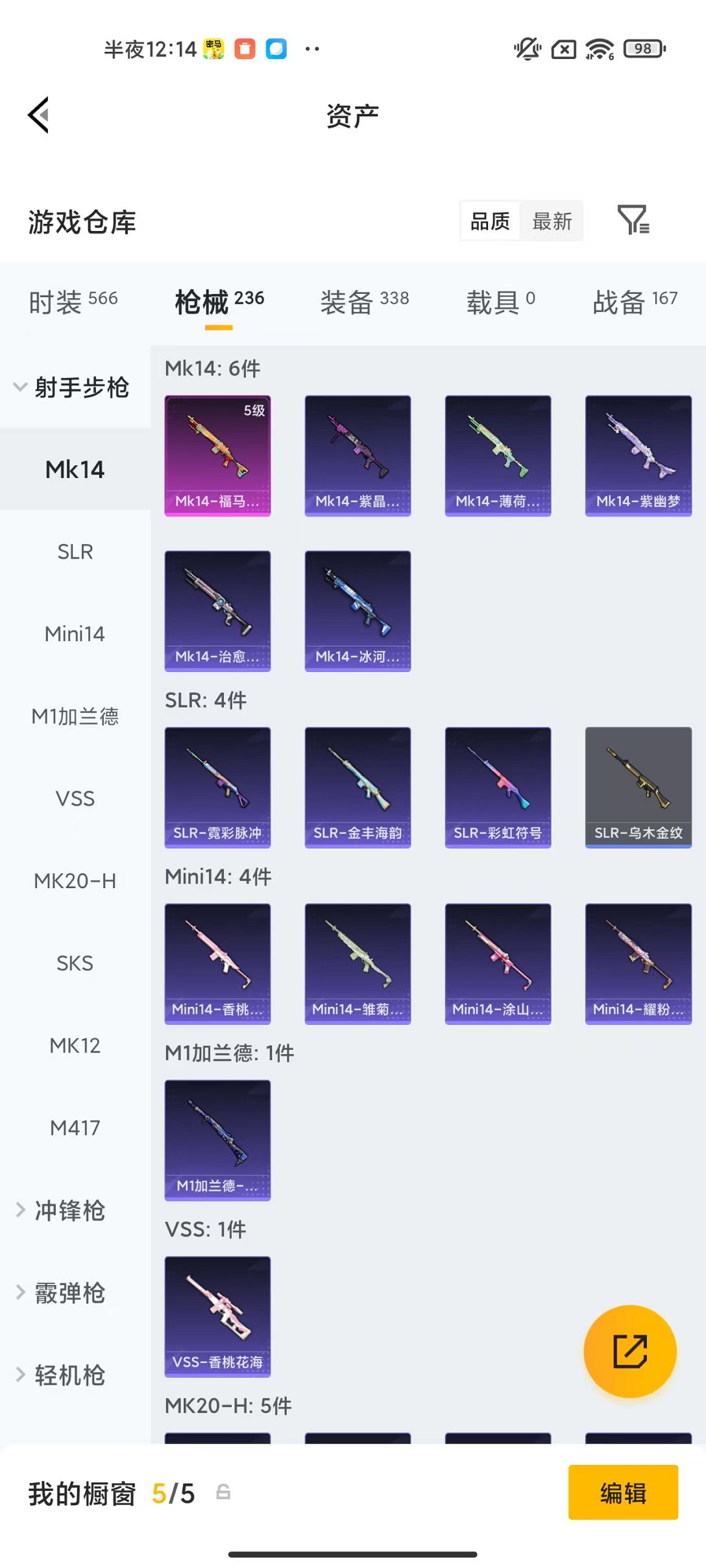The image size is (706, 1568).
Task: Open the SLR-金丰海韵 skin
Action: (358, 787)
